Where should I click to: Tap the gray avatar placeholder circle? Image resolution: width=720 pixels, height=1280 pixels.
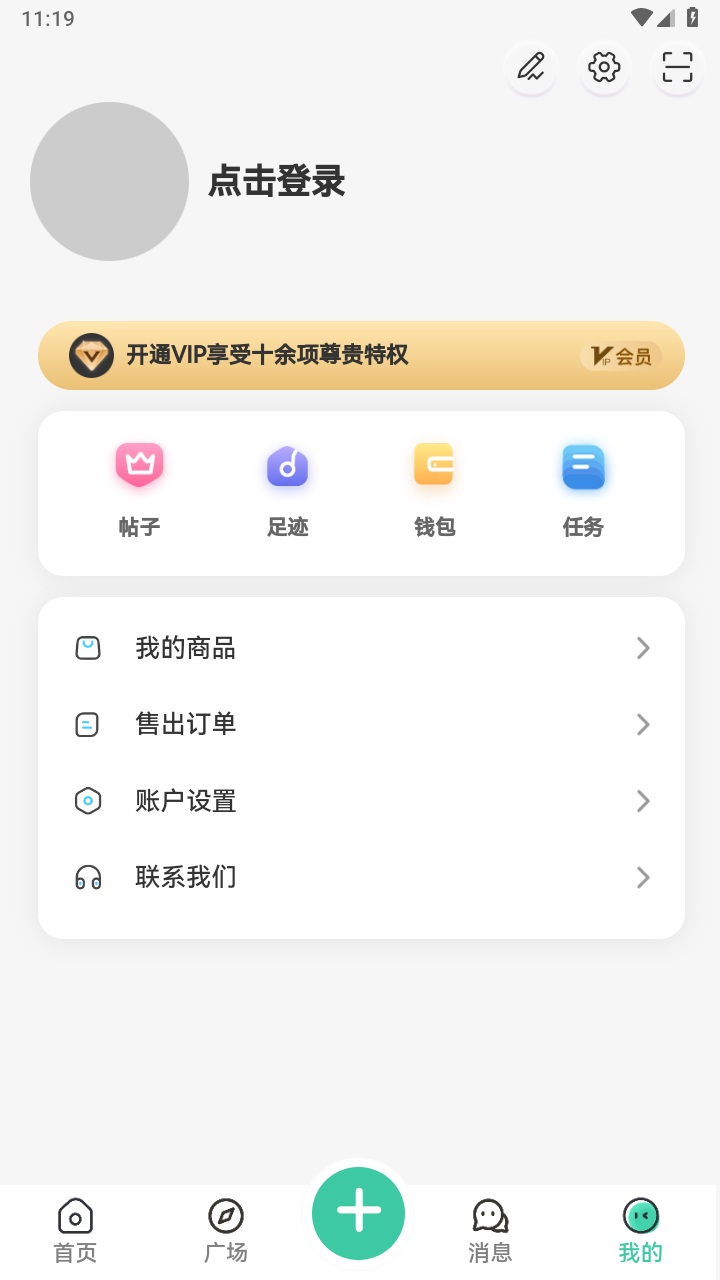(109, 181)
